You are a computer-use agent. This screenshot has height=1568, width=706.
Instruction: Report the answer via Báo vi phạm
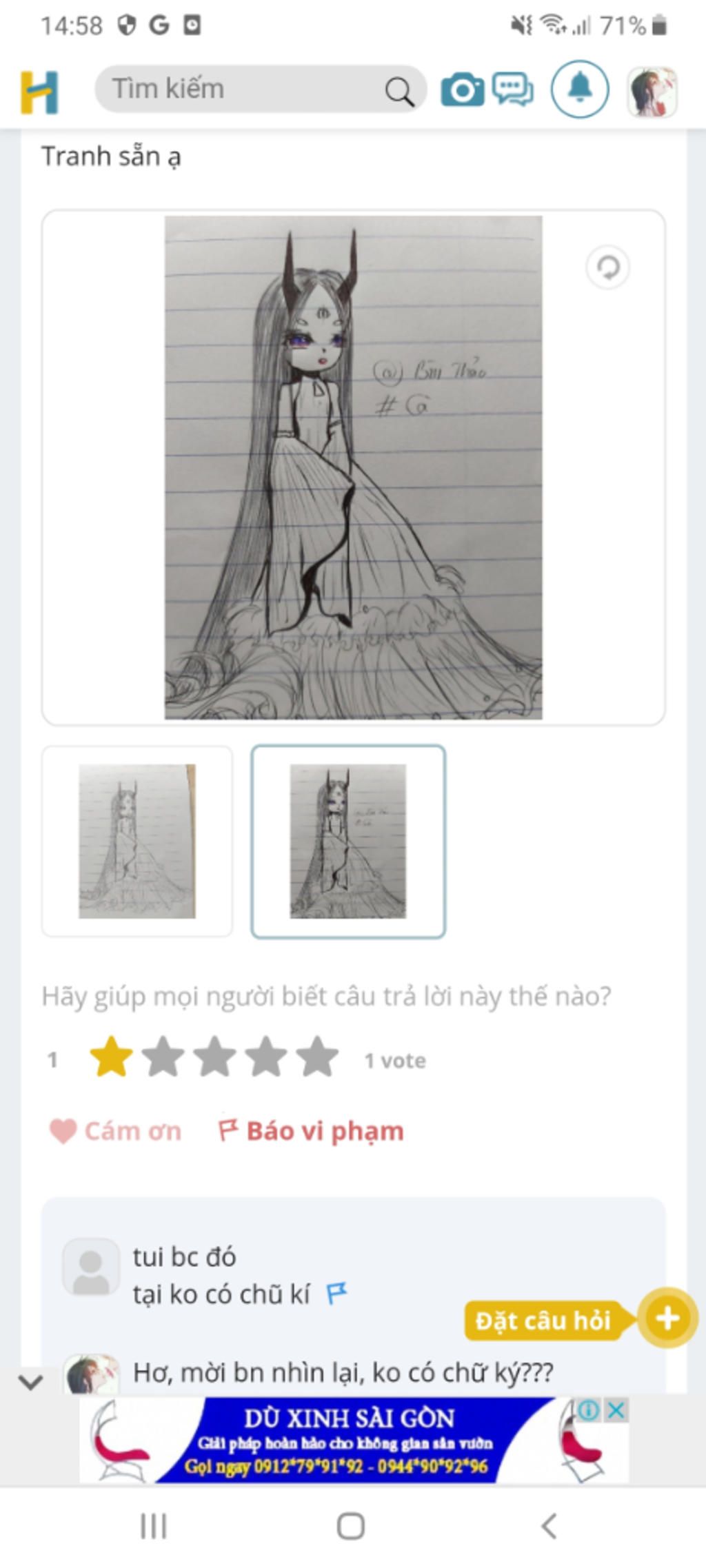tap(311, 1131)
